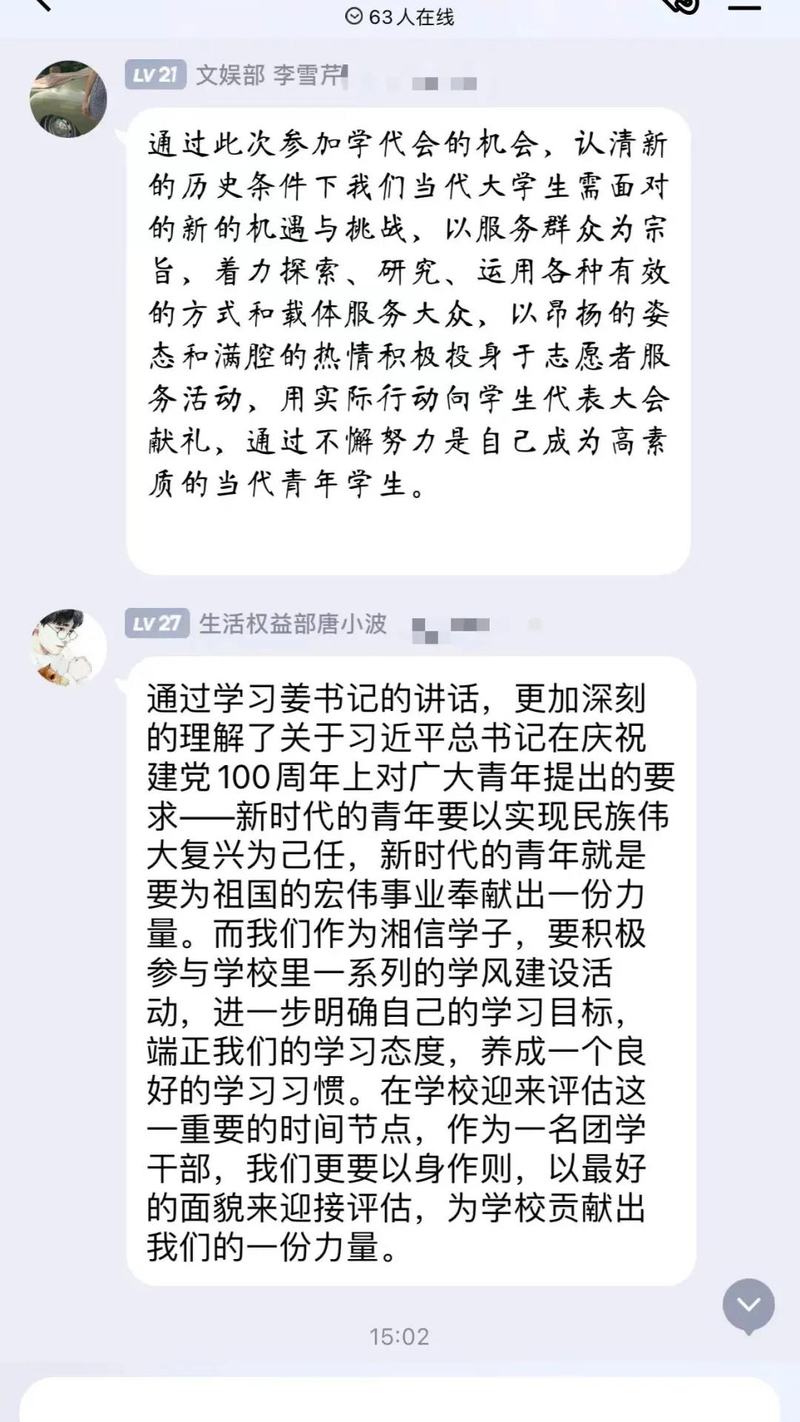800x1422 pixels.
Task: Open 李雪芹's profile avatar
Action: pos(69,99)
